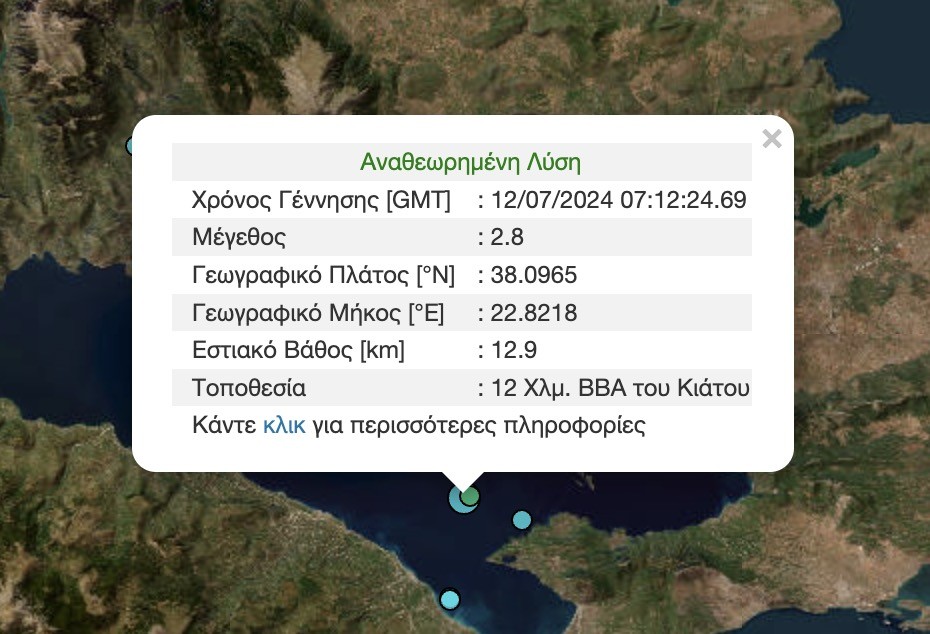Select the blue marker right of the green one
This screenshot has height=634, width=930.
pos(521,520)
